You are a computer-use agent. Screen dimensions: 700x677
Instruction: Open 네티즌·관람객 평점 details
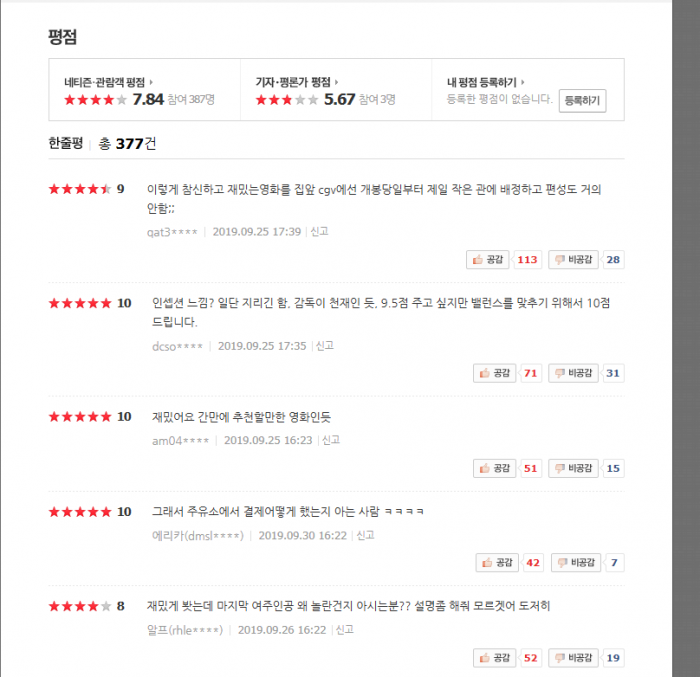click(x=107, y=82)
